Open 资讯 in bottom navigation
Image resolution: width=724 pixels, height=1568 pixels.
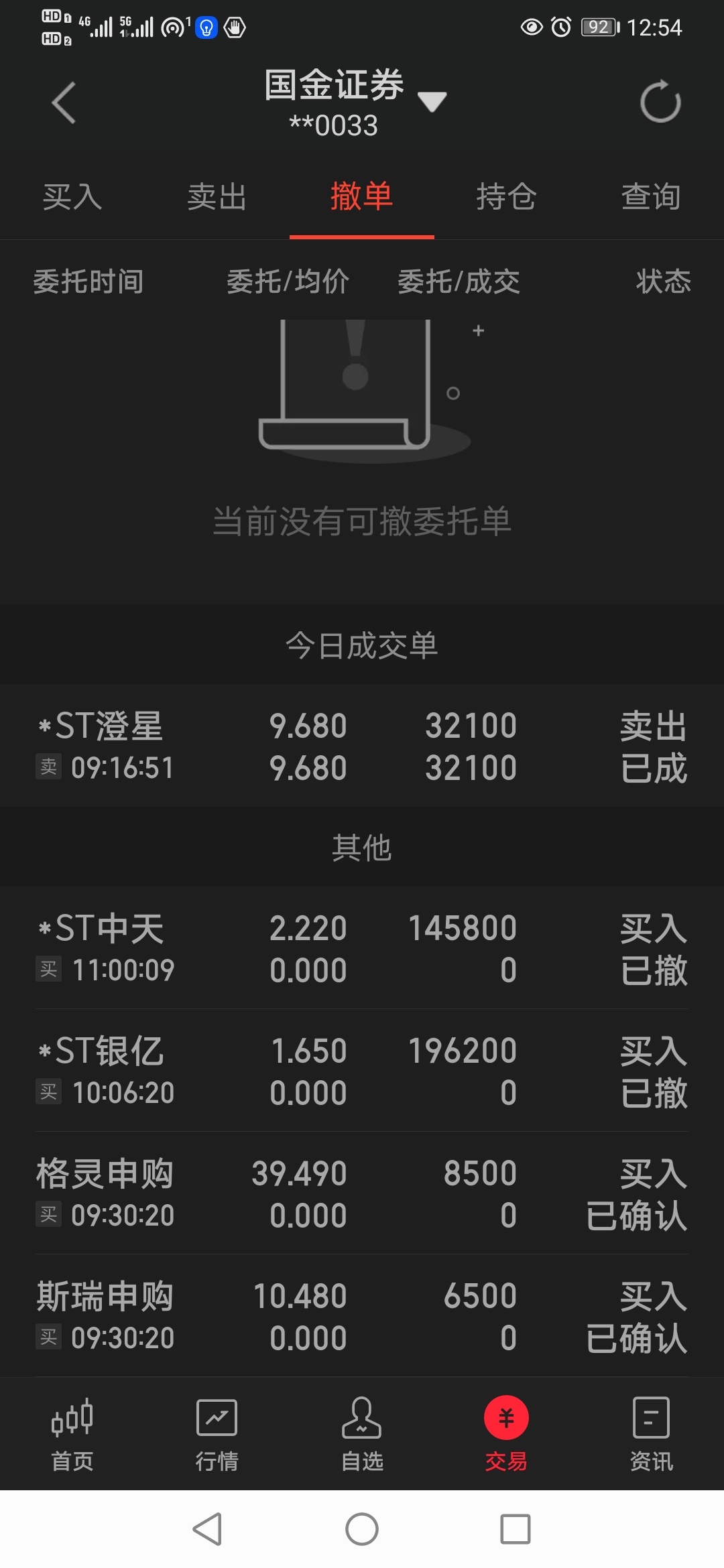[651, 1435]
